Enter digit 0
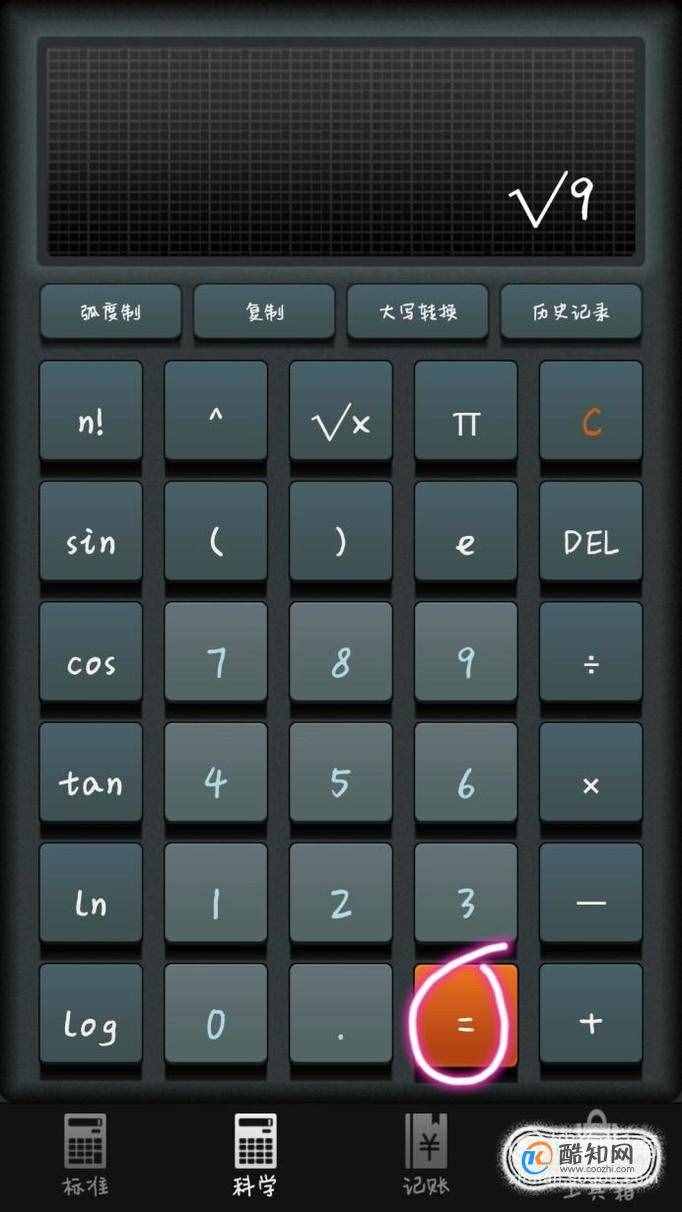The image size is (682, 1212). pyautogui.click(x=216, y=1016)
